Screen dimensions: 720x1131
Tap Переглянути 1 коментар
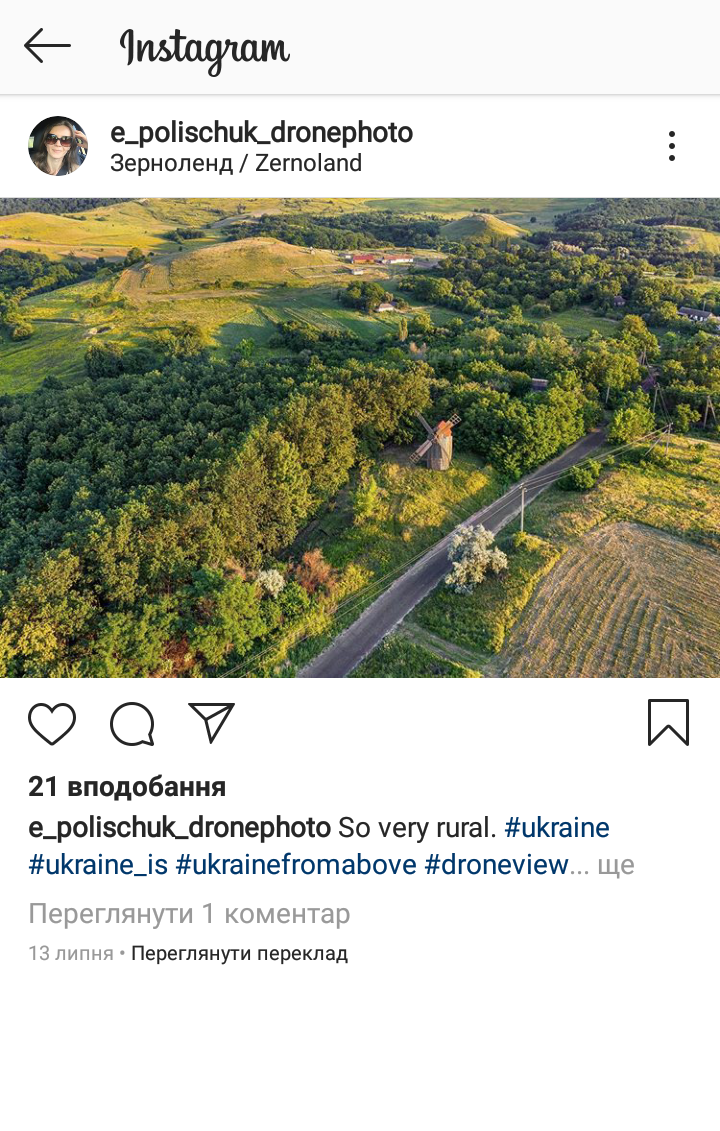[x=189, y=913]
